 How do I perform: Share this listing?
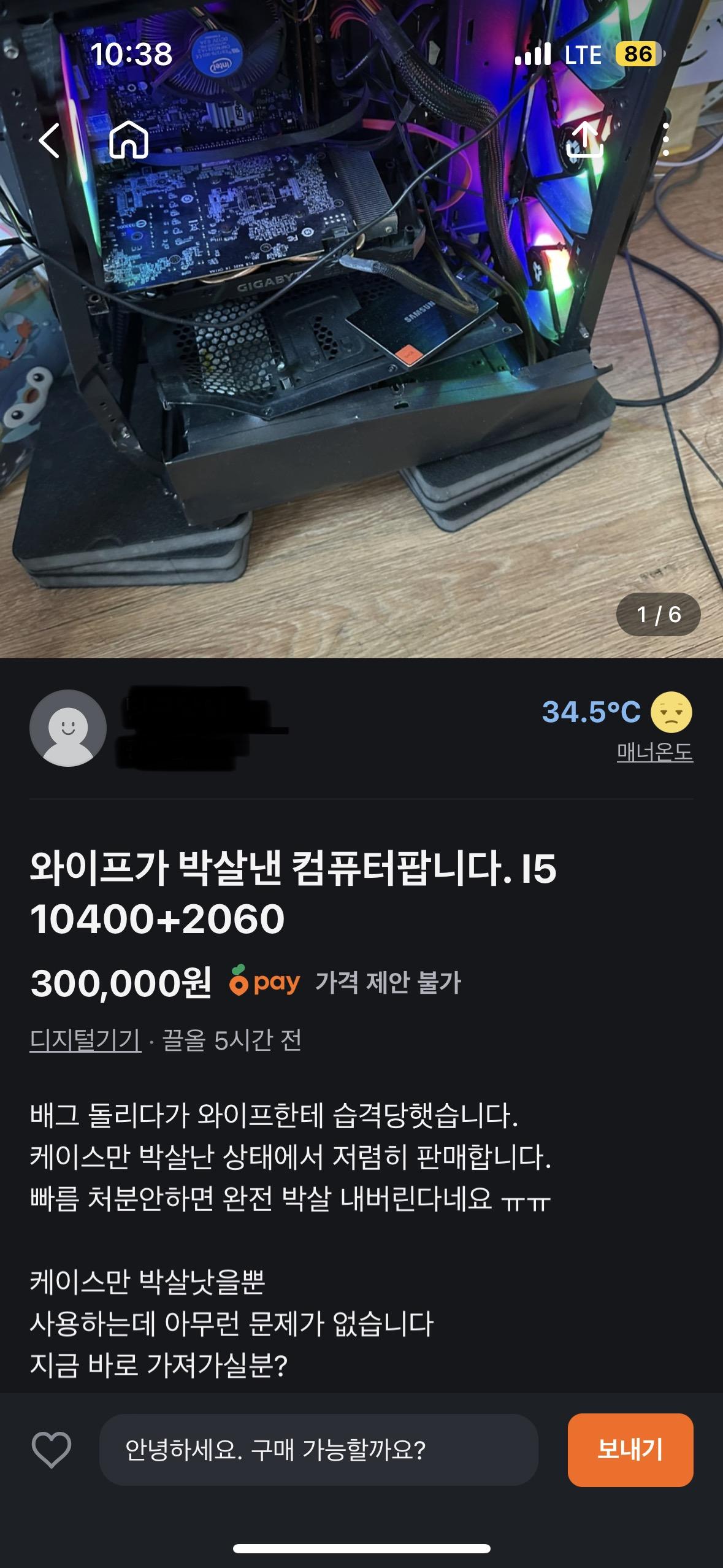pos(585,140)
